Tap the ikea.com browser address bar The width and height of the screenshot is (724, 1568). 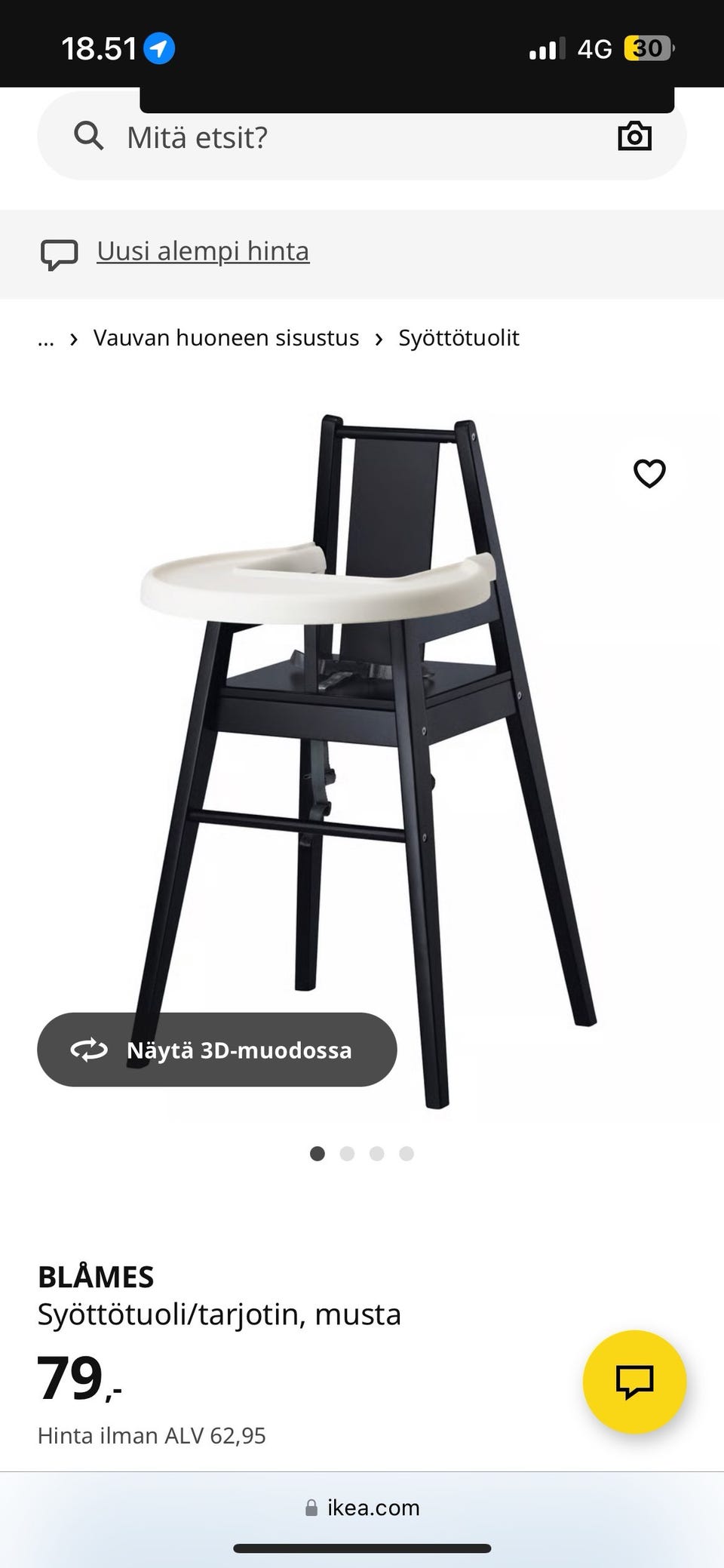362,1508
